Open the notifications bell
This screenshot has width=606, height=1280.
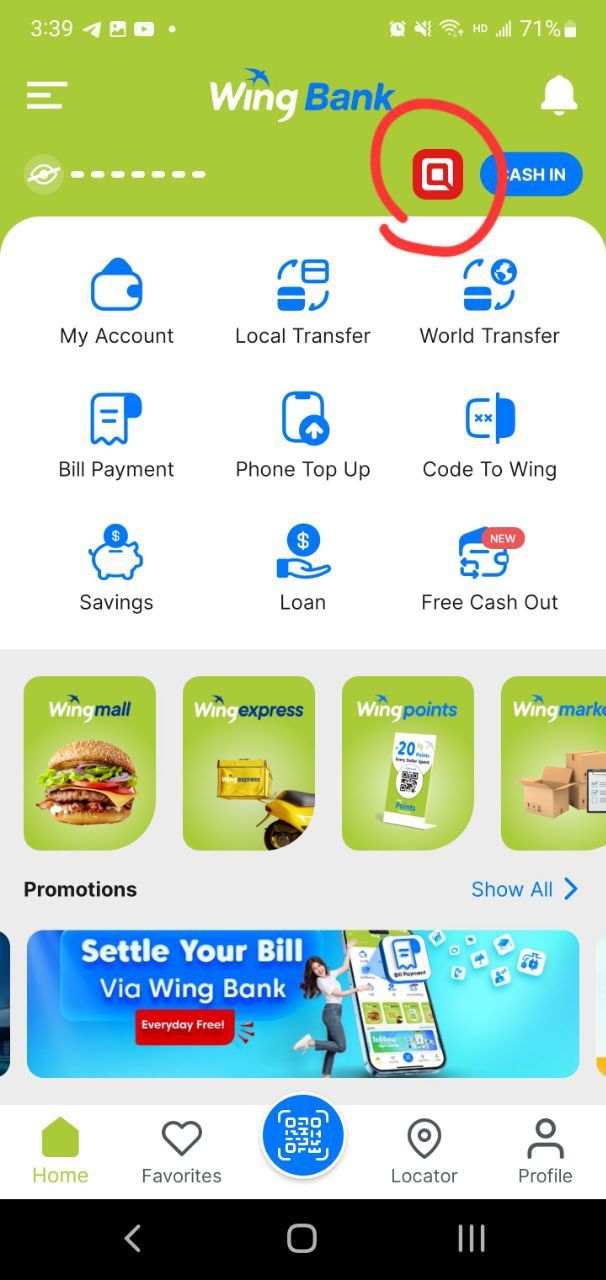(558, 95)
